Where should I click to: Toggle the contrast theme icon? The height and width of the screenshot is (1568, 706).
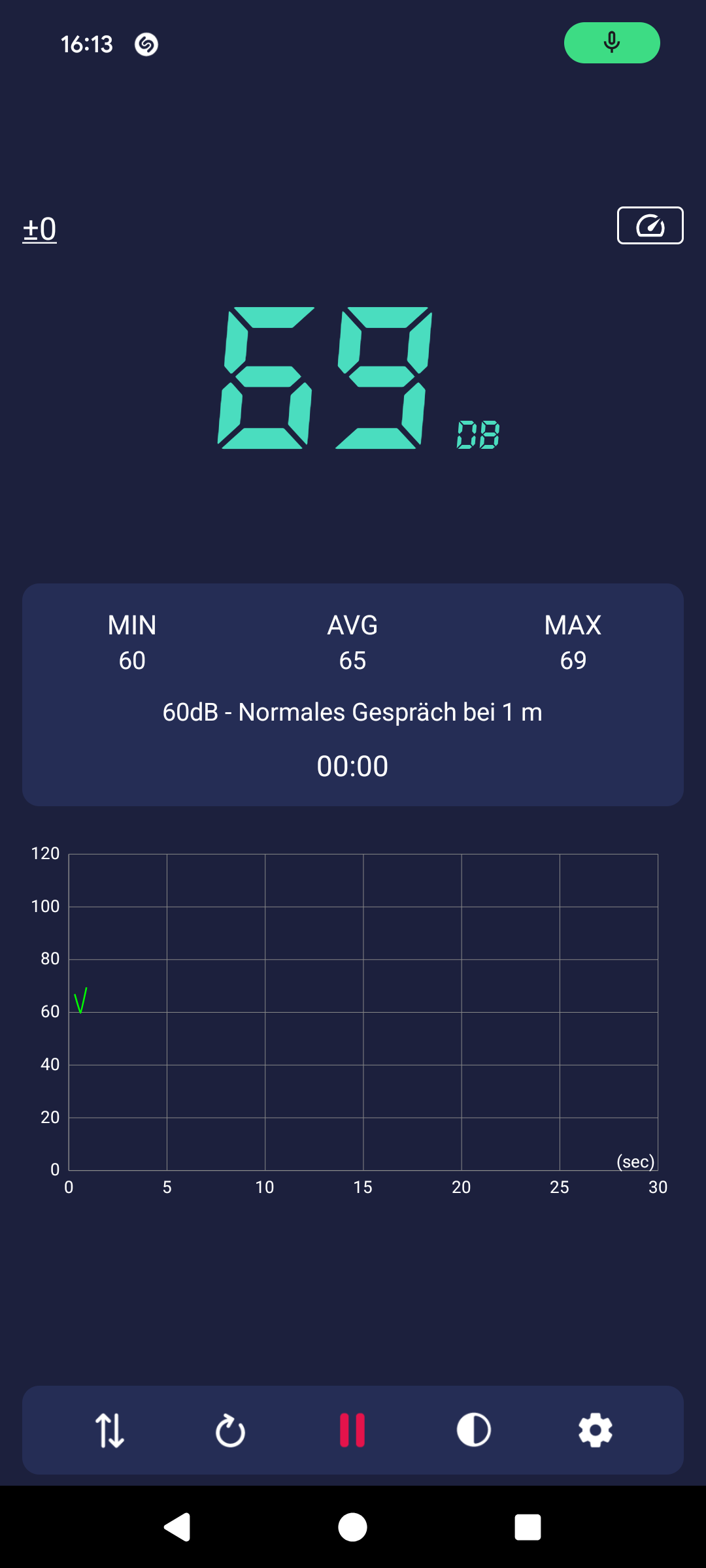[474, 1430]
